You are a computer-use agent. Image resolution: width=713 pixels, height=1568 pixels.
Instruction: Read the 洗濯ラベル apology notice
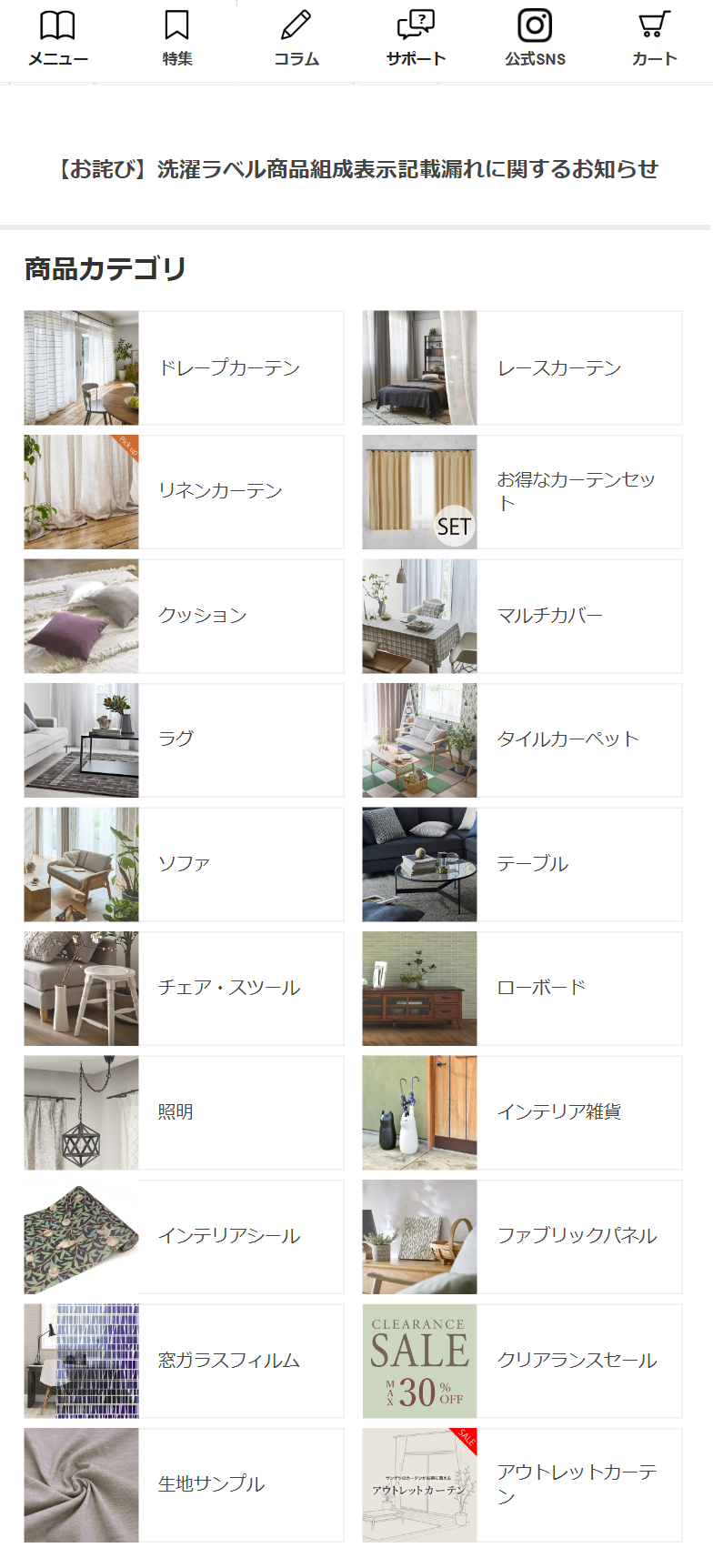click(356, 169)
